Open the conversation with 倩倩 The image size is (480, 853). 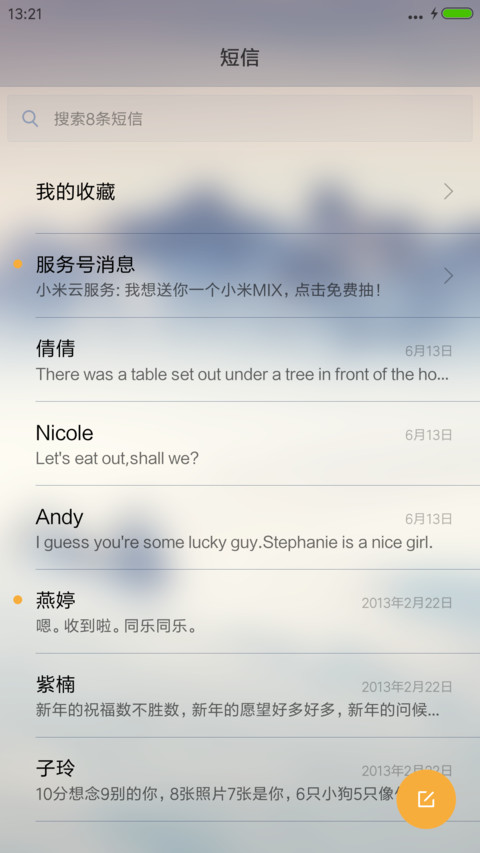tap(240, 360)
